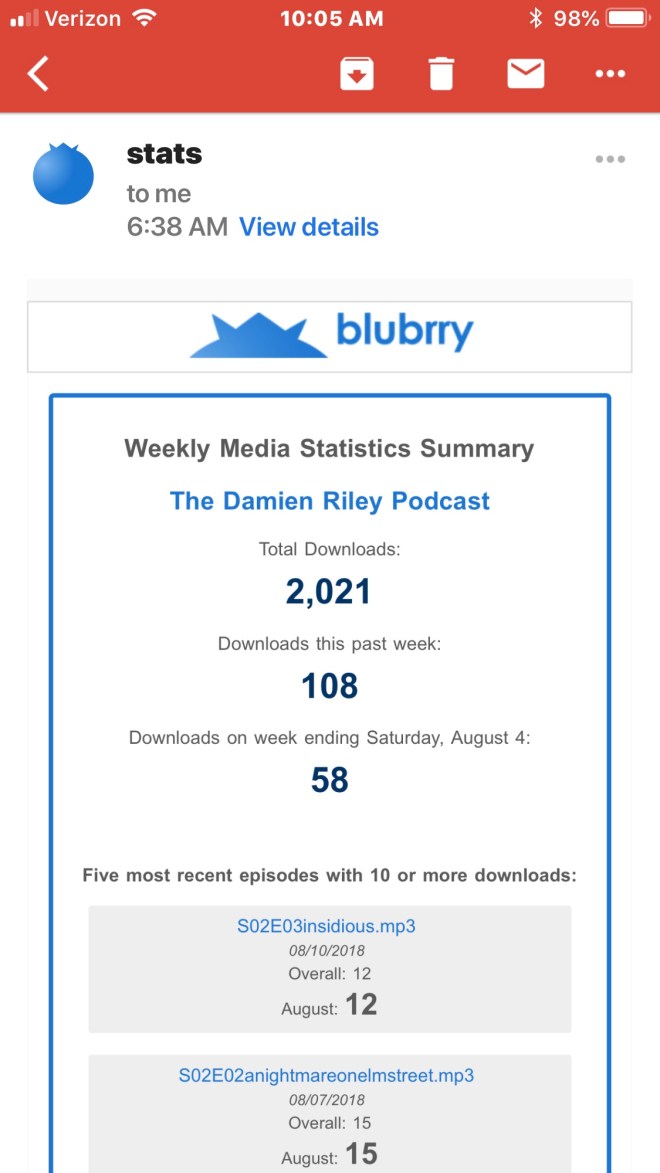Delete this email with trash icon
Screen dimensions: 660x1173
click(x=441, y=74)
